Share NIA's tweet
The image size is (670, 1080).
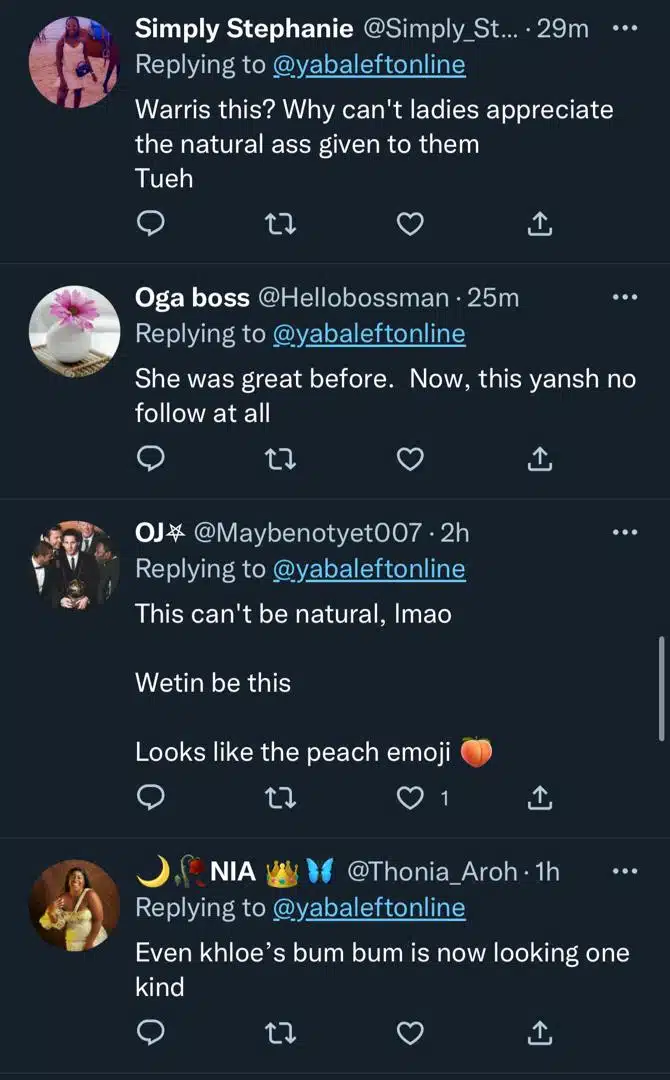[540, 1031]
